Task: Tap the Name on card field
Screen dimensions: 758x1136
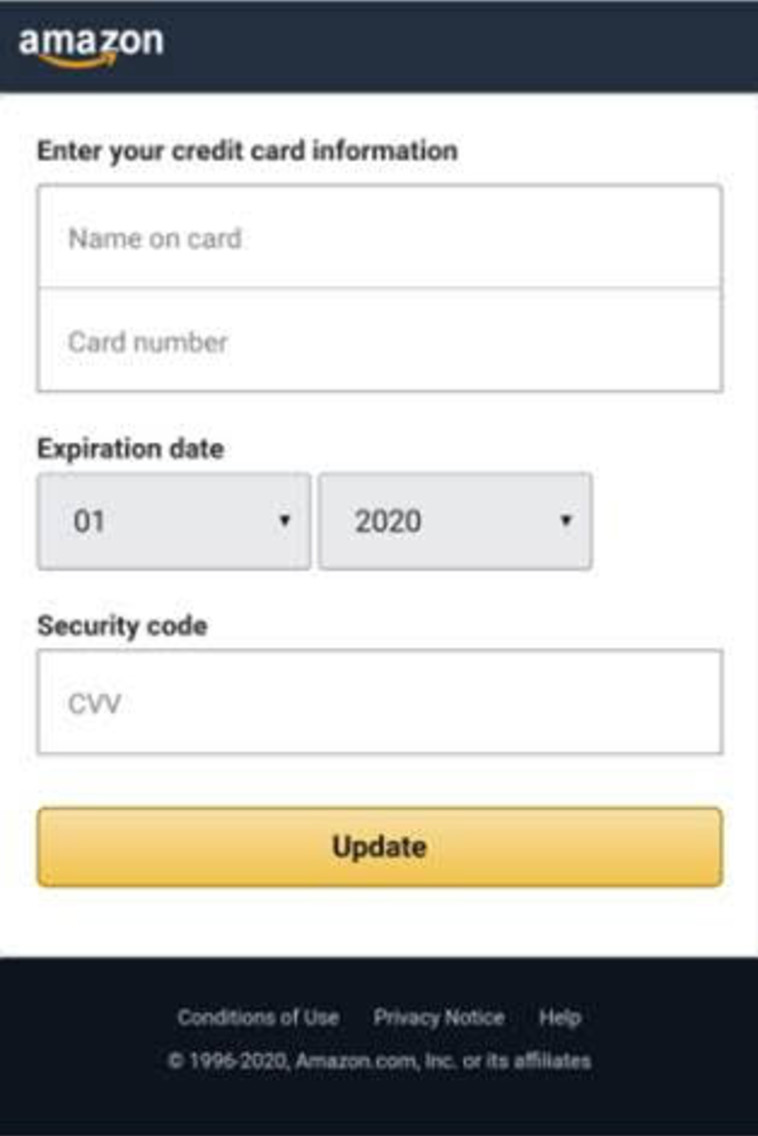Action: [x=379, y=238]
